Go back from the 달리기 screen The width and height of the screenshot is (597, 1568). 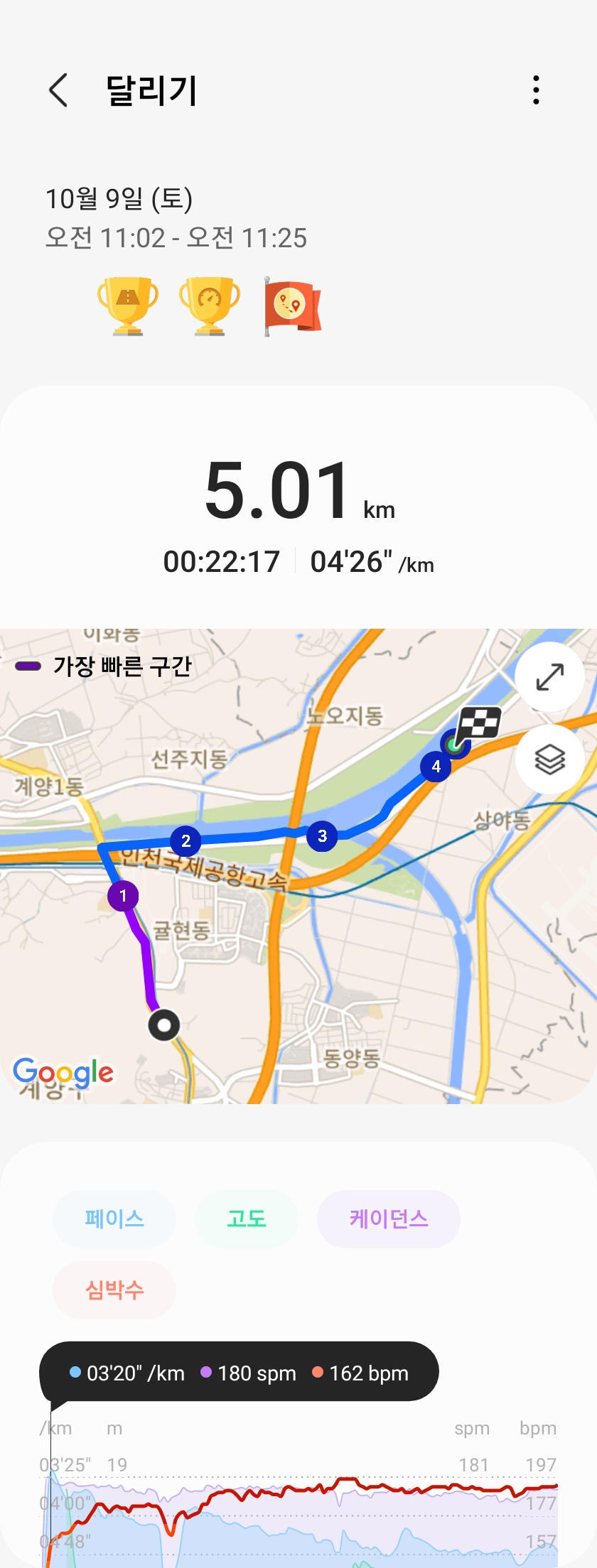coord(59,90)
